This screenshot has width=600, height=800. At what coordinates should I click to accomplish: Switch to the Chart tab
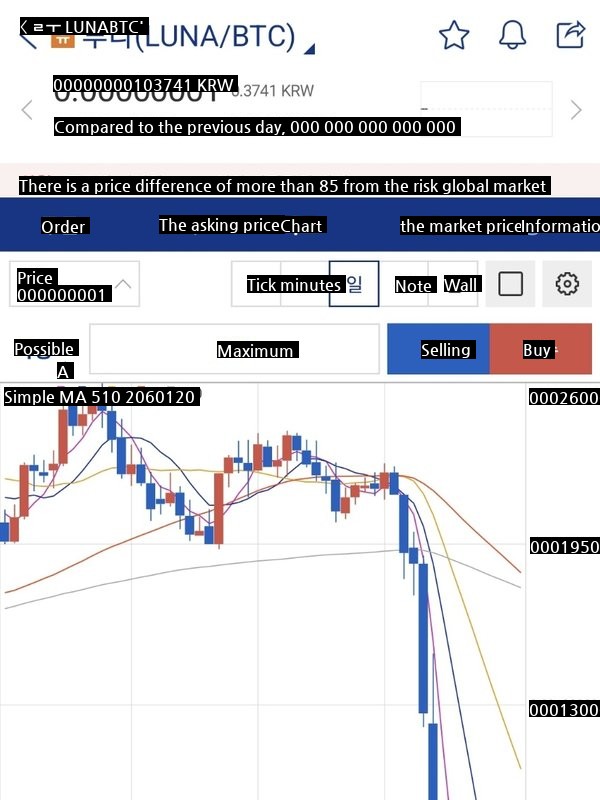(x=301, y=227)
